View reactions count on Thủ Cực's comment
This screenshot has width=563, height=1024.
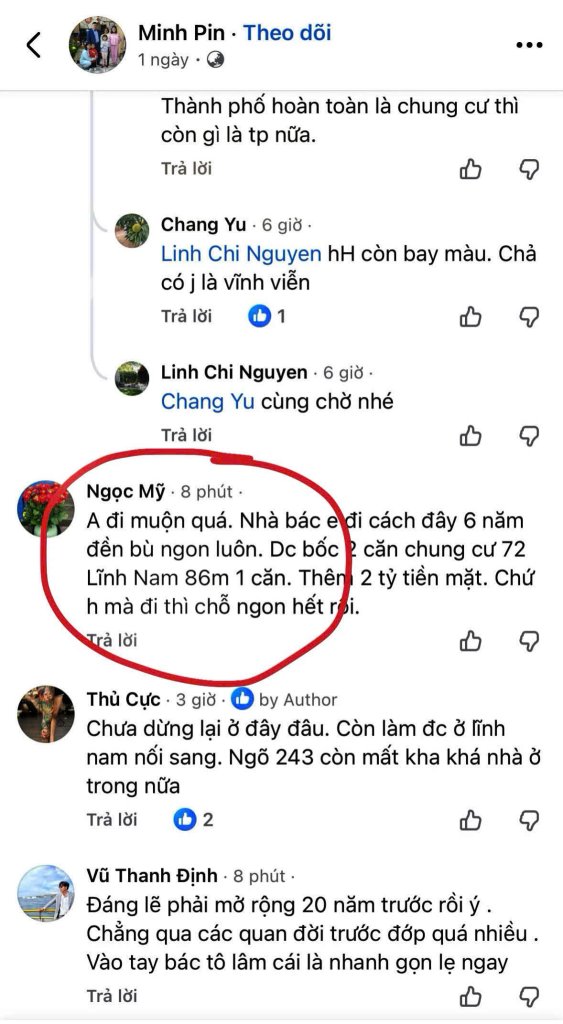(x=194, y=819)
